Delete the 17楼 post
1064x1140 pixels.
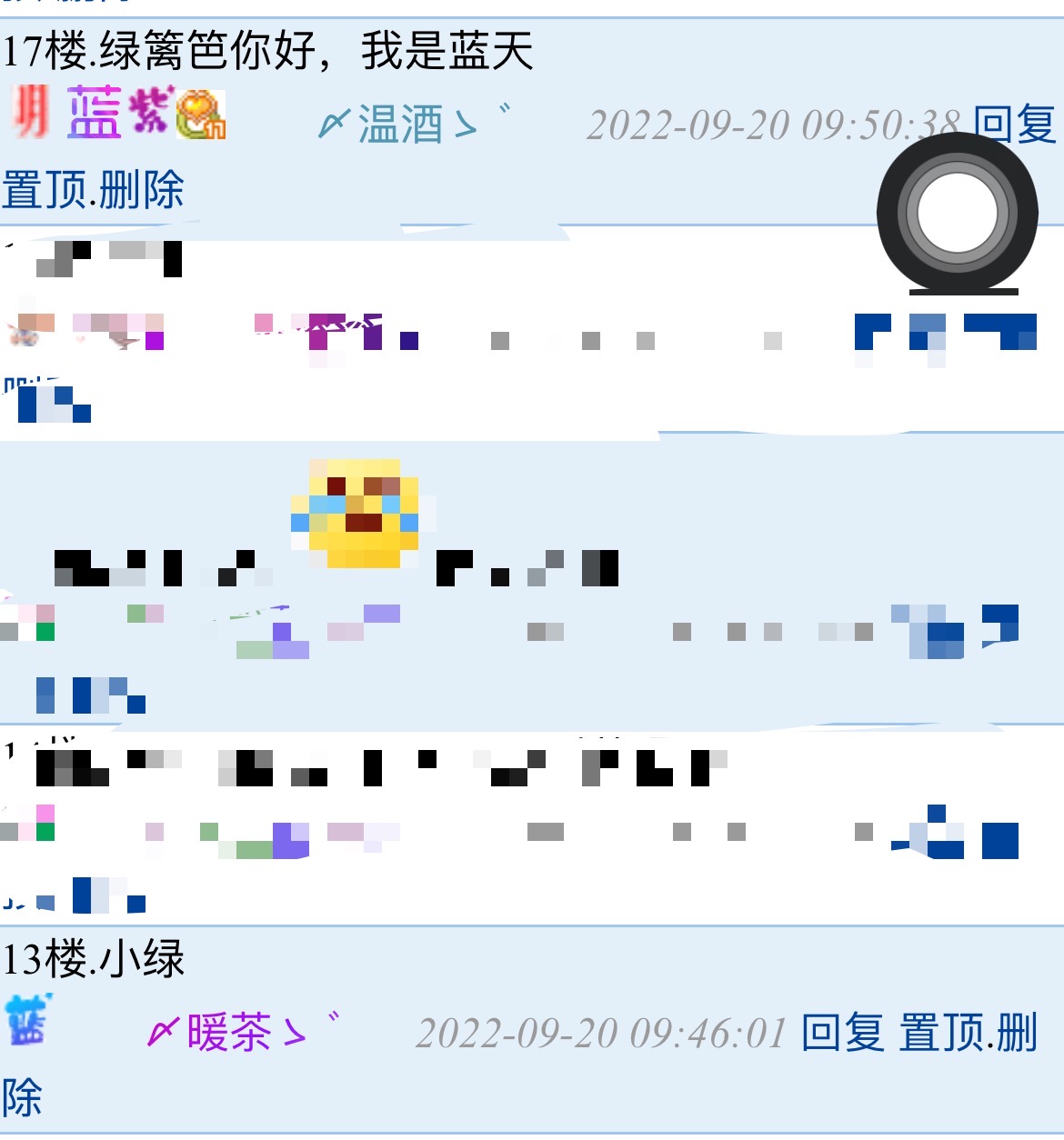pos(142,190)
